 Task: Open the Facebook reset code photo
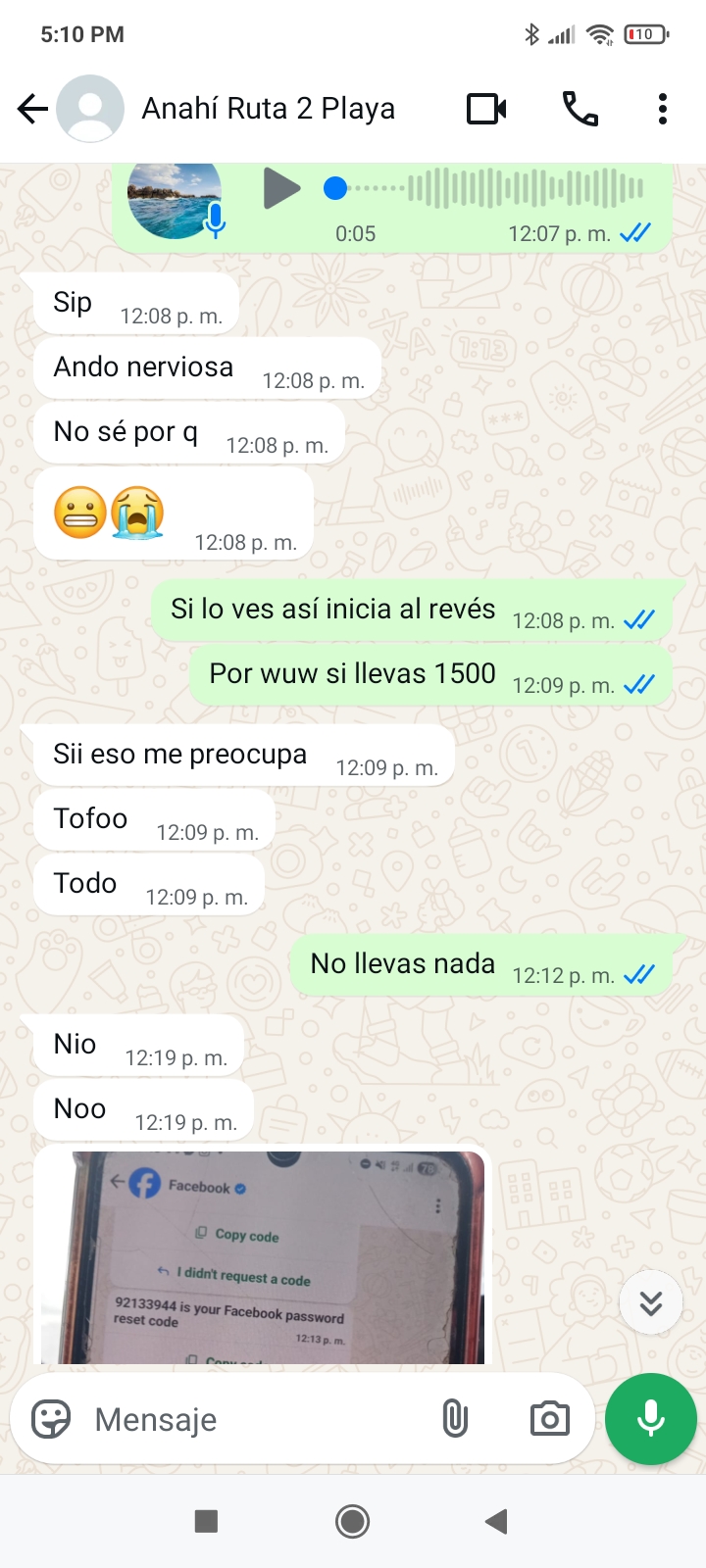(260, 1259)
